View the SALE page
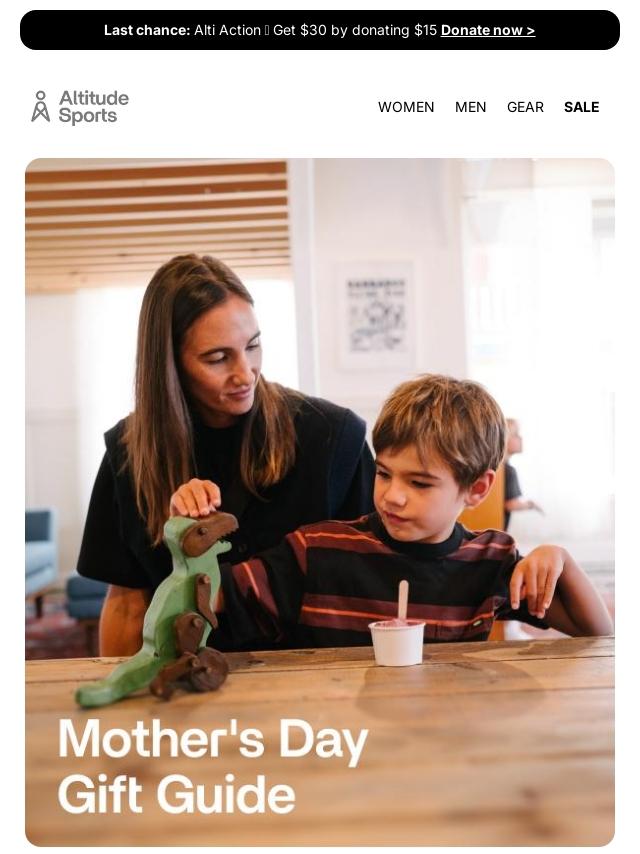640x854 pixels. (581, 107)
